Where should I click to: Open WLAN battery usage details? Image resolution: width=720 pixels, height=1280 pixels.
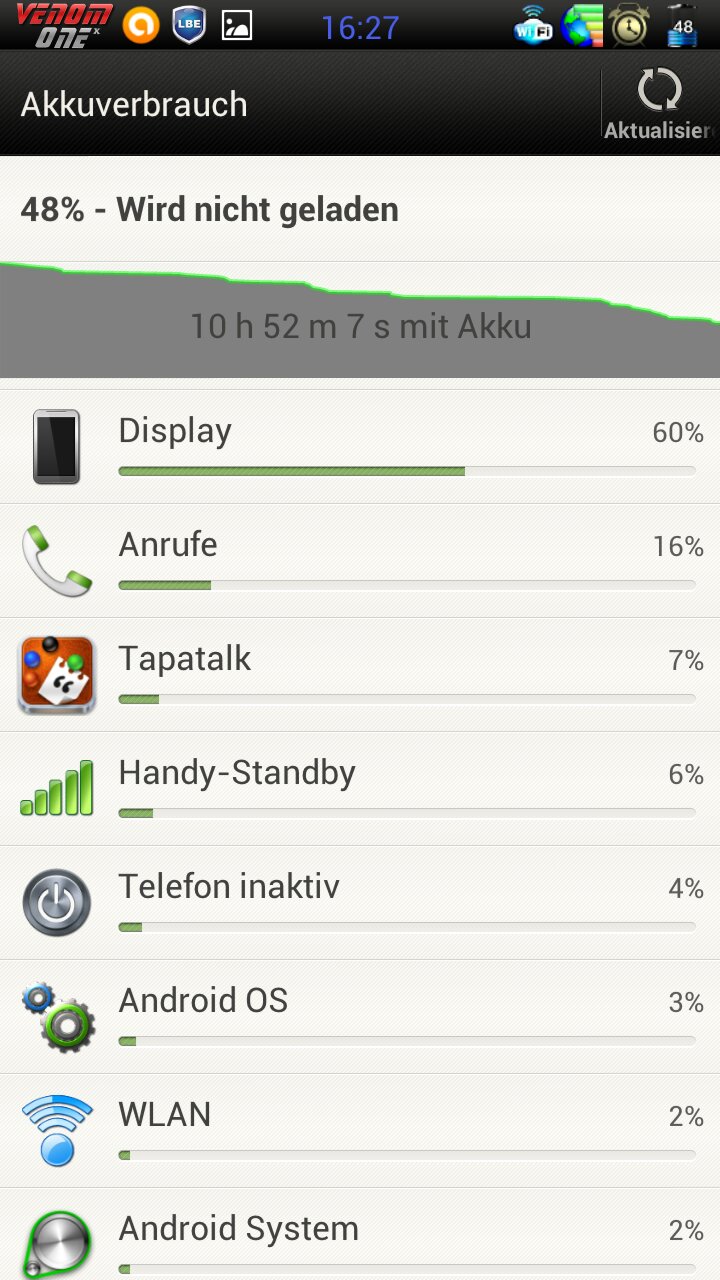click(360, 1131)
